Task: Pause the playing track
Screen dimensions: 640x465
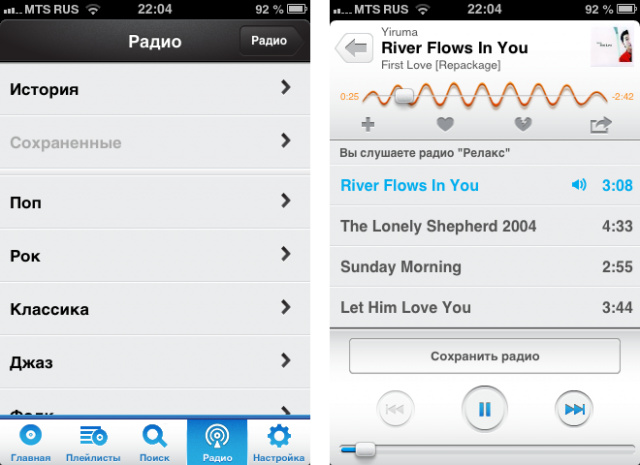Action: [484, 409]
